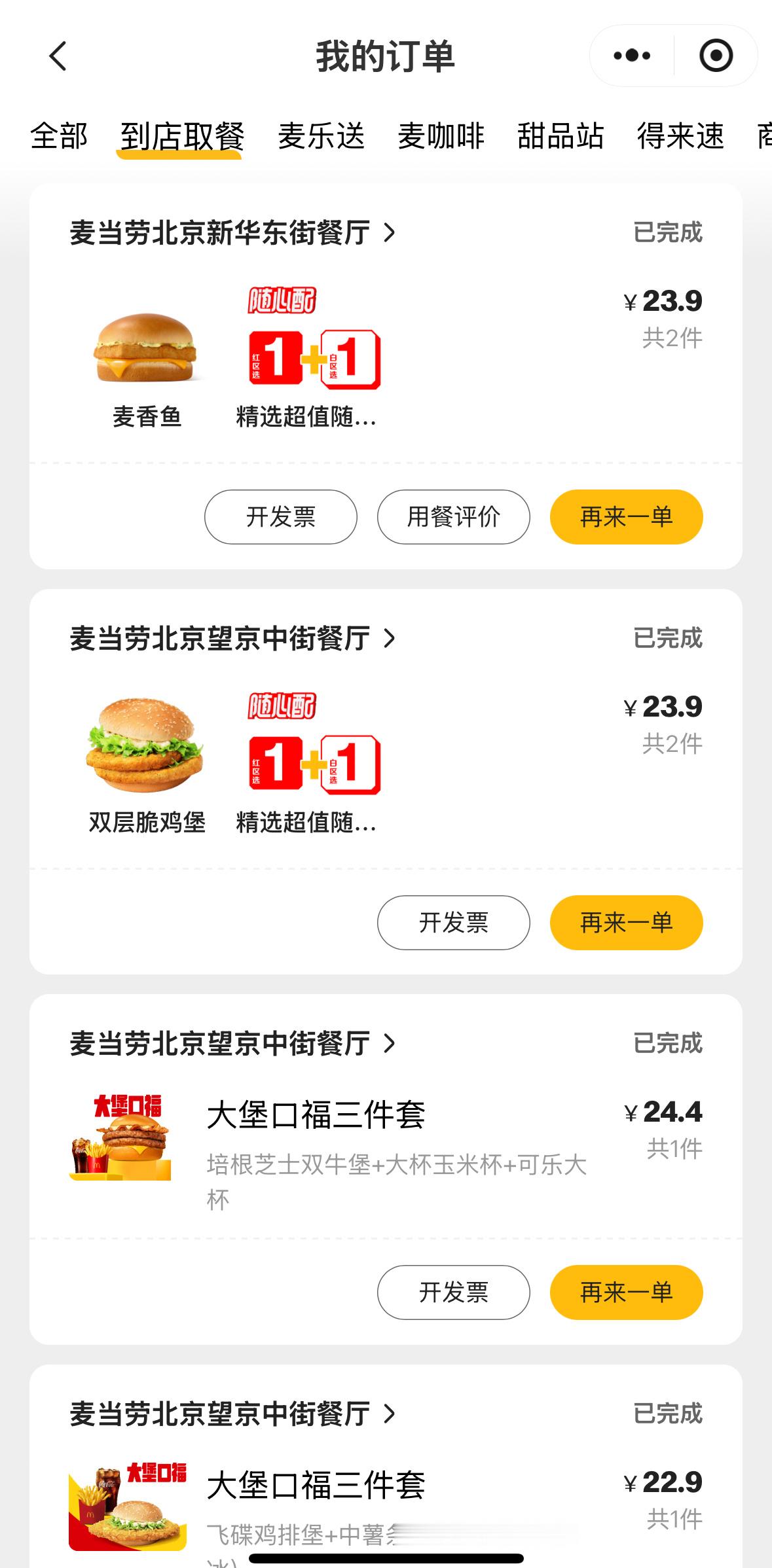772x1568 pixels.
Task: Go back from 我的订单 page
Action: pyautogui.click(x=58, y=56)
